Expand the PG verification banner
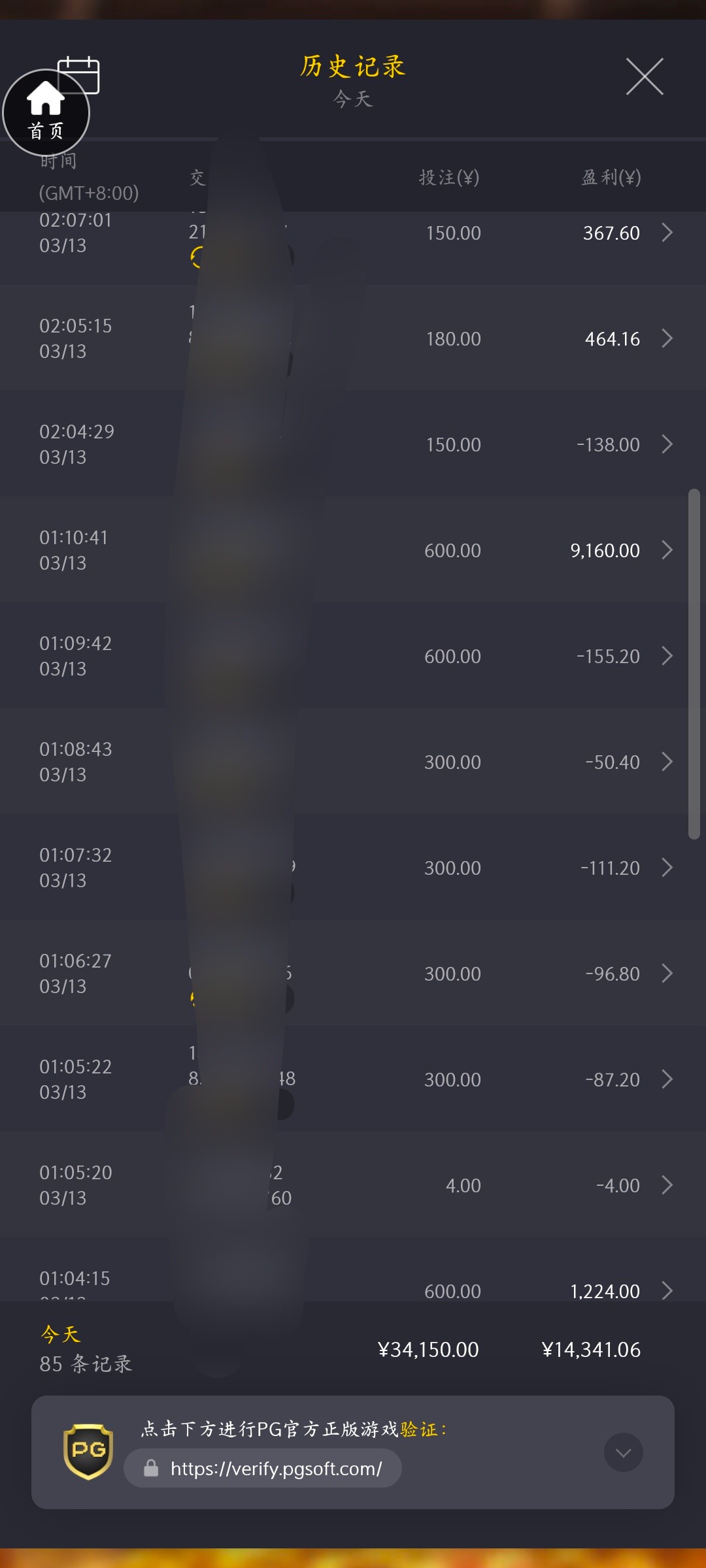The width and height of the screenshot is (706, 1568). tap(623, 1452)
